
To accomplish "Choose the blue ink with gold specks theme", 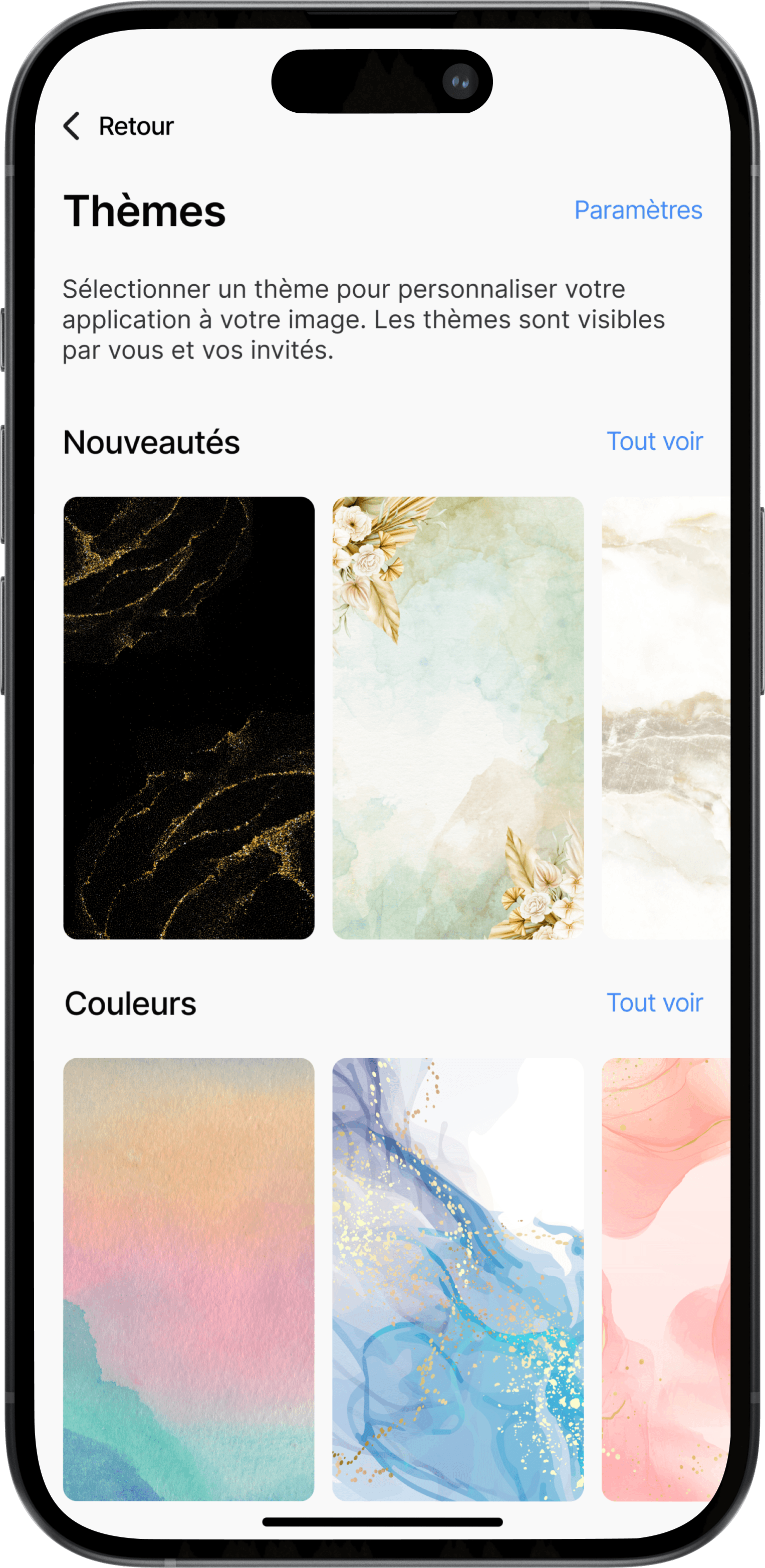I will point(458,1279).
